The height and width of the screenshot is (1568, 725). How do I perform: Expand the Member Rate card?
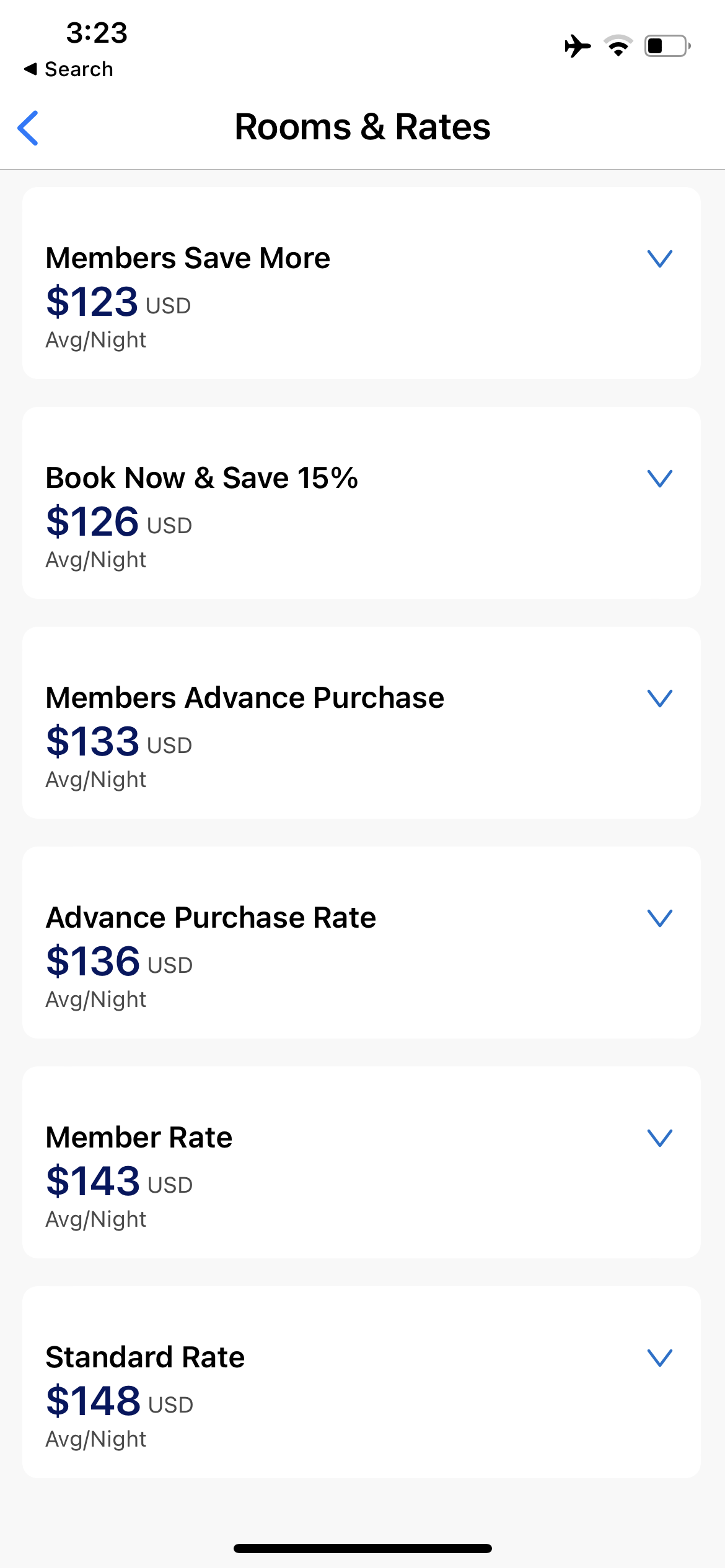tap(660, 1138)
